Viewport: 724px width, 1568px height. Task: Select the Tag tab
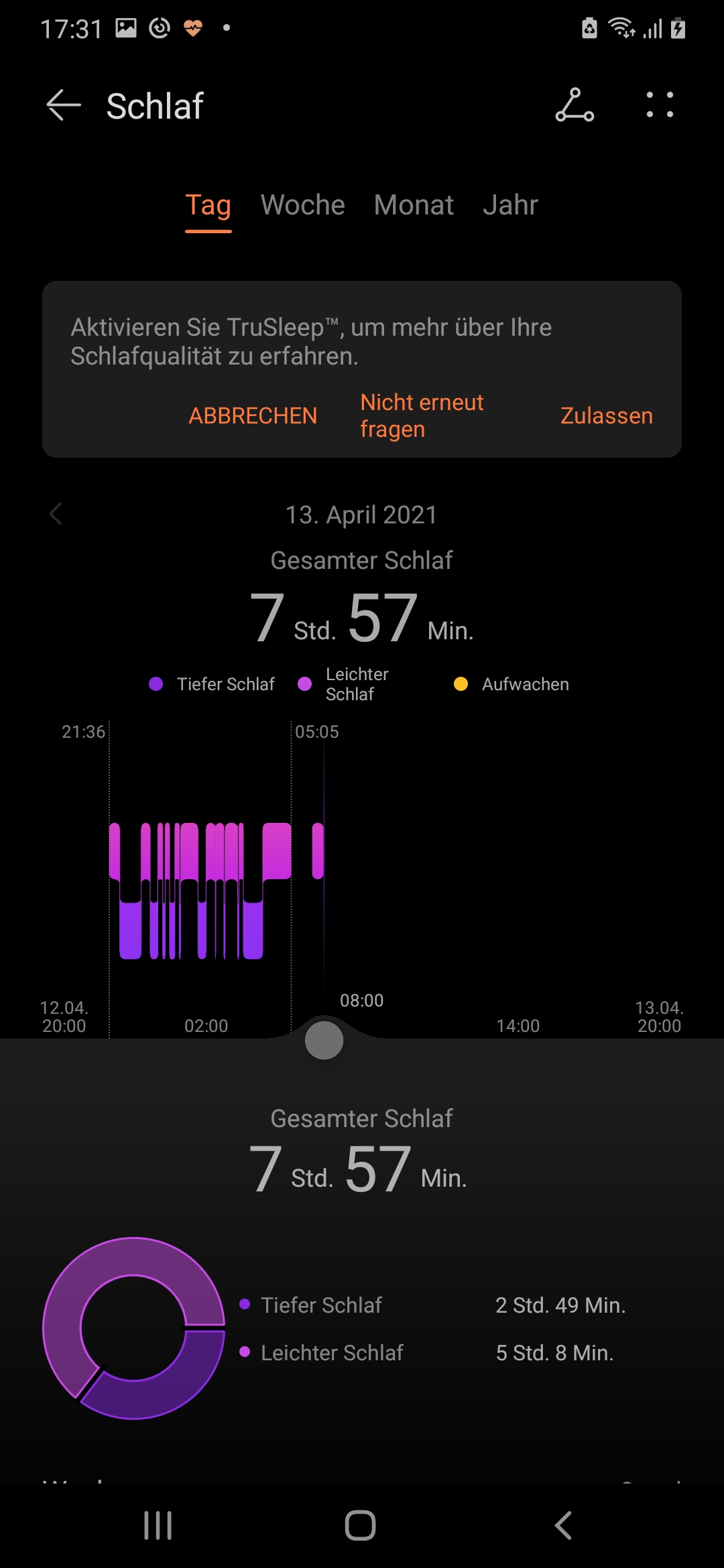[208, 205]
